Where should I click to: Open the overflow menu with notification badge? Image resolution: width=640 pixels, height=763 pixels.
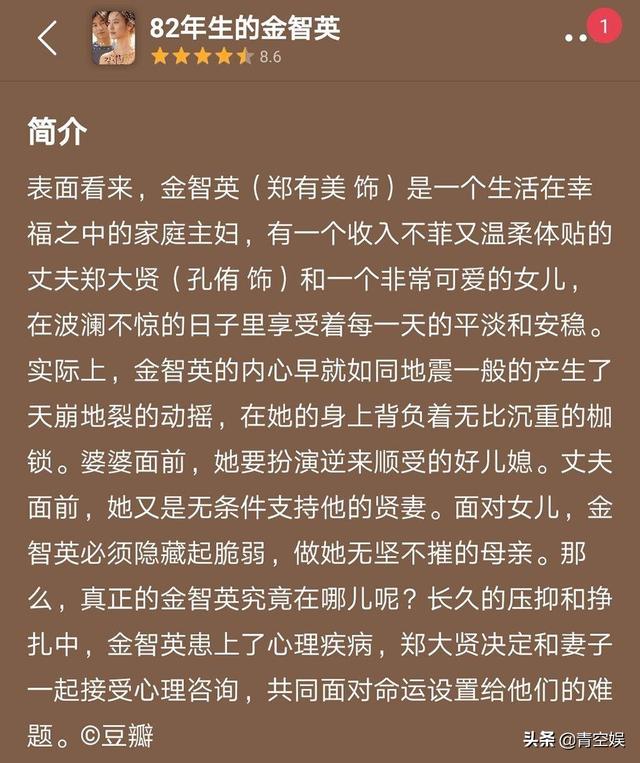577,38
